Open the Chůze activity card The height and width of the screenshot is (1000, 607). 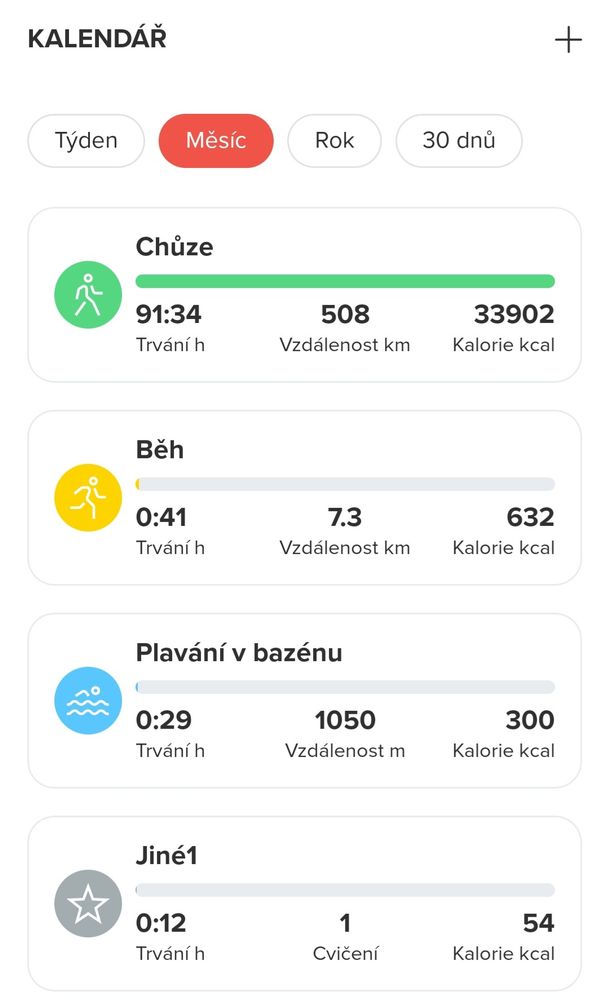click(304, 295)
